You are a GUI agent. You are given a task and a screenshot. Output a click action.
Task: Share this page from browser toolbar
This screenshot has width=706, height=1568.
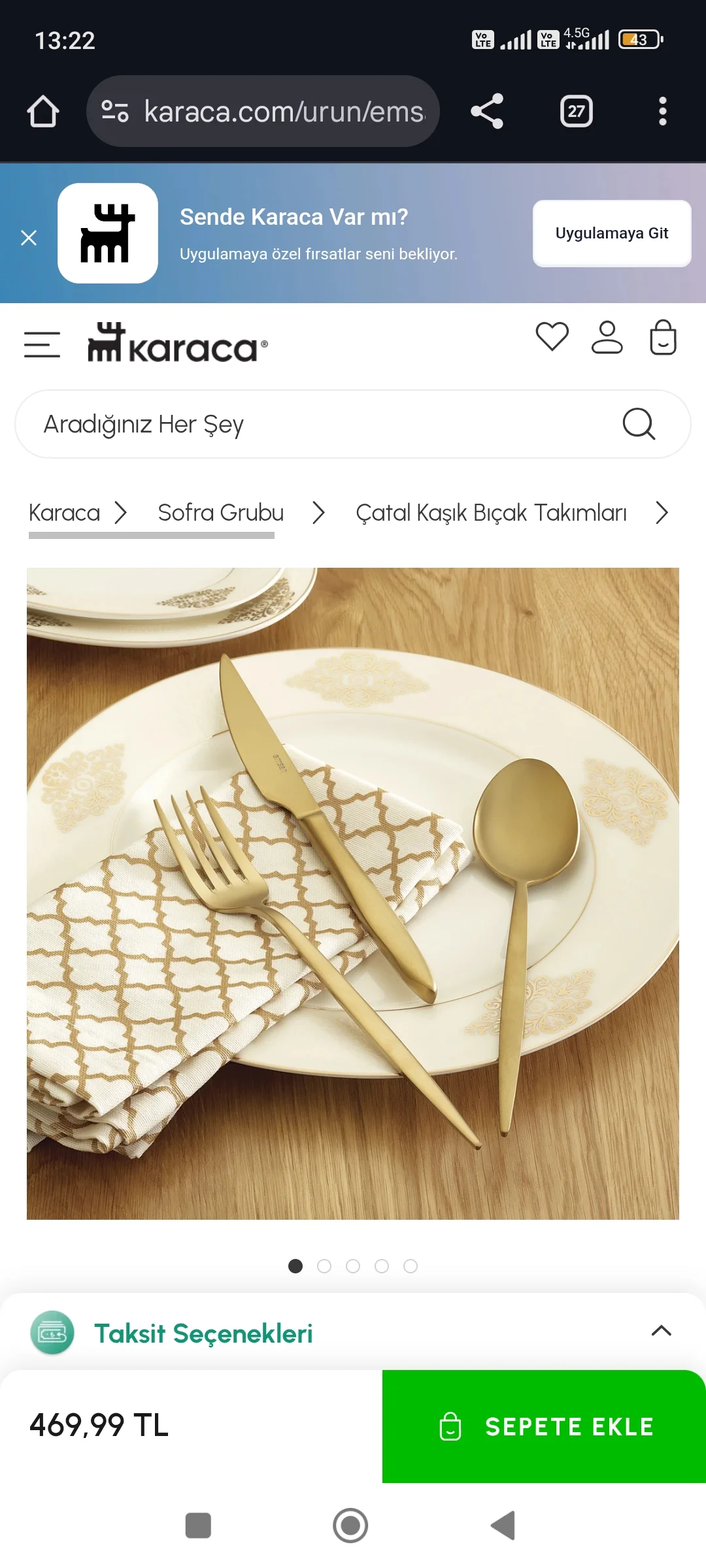tap(487, 111)
